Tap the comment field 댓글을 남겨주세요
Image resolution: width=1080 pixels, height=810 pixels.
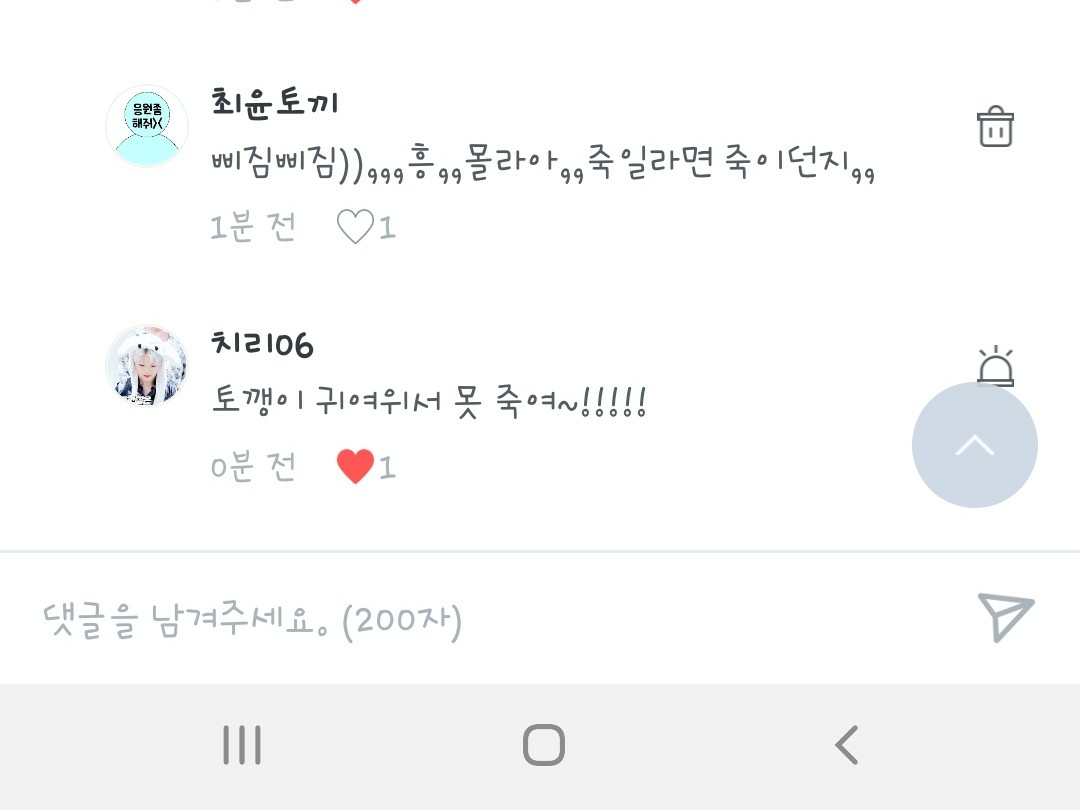coord(450,621)
